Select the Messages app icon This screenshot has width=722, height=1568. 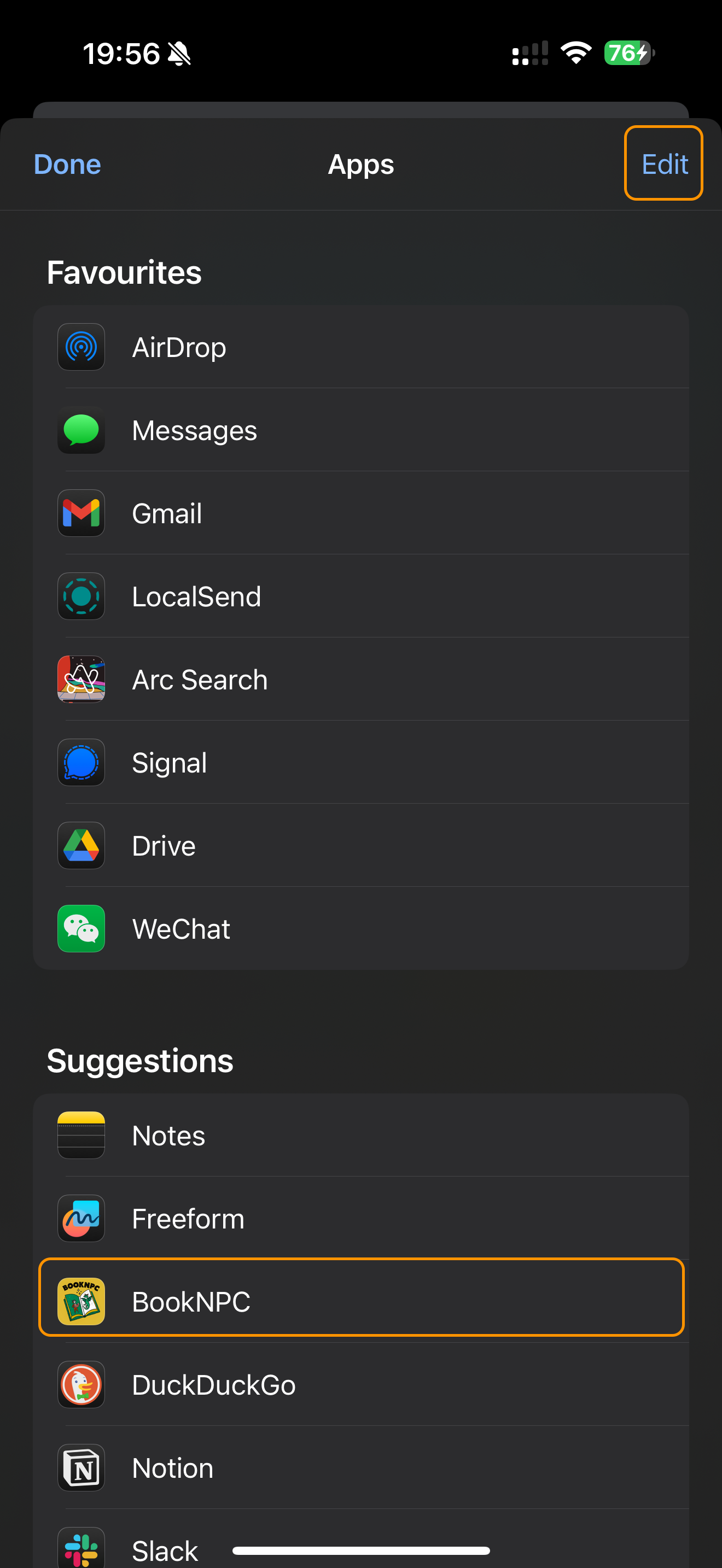pyautogui.click(x=81, y=430)
